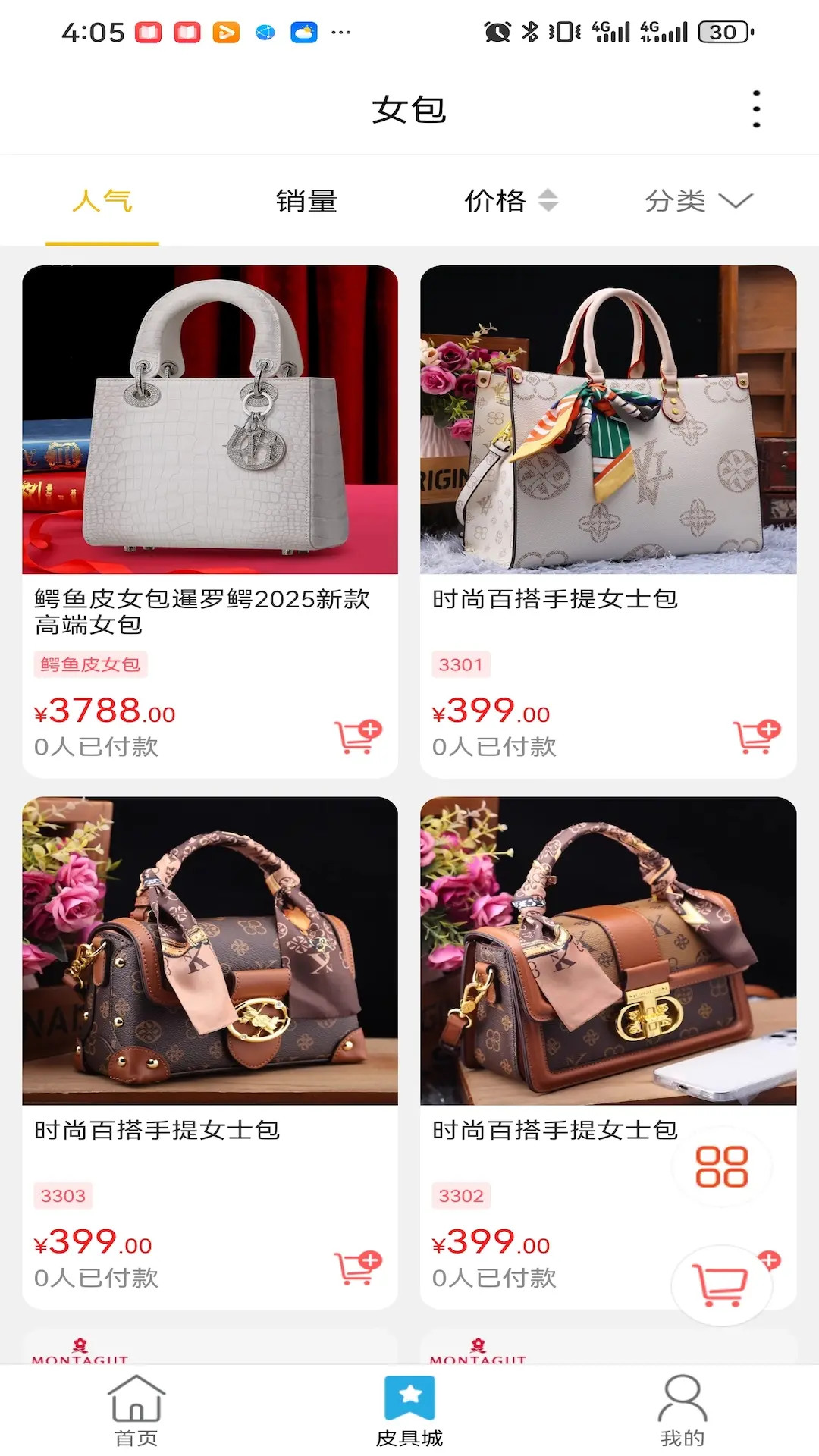
Task: Open the three-dot overflow menu
Action: pyautogui.click(x=756, y=109)
